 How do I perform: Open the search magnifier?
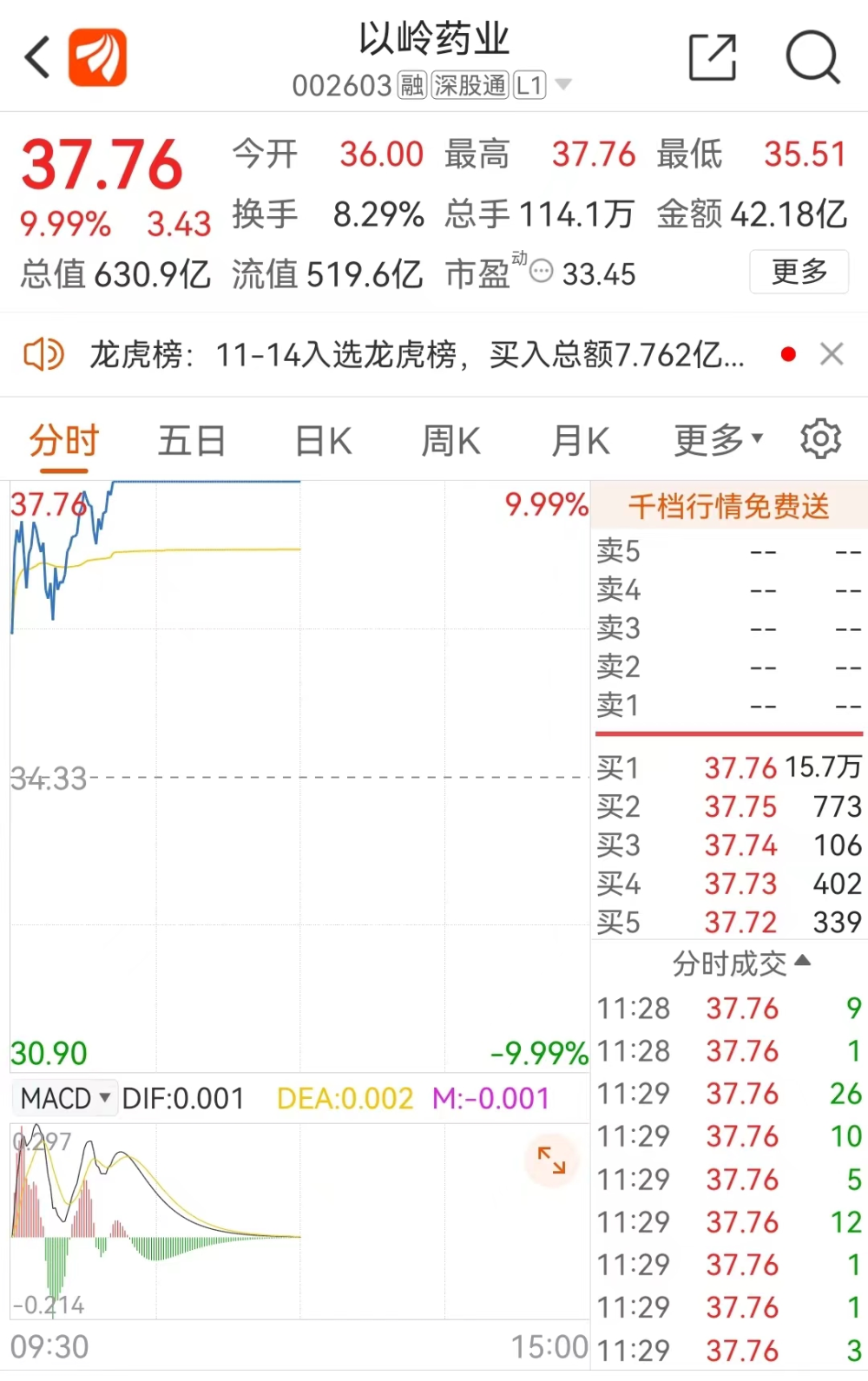coord(812,57)
